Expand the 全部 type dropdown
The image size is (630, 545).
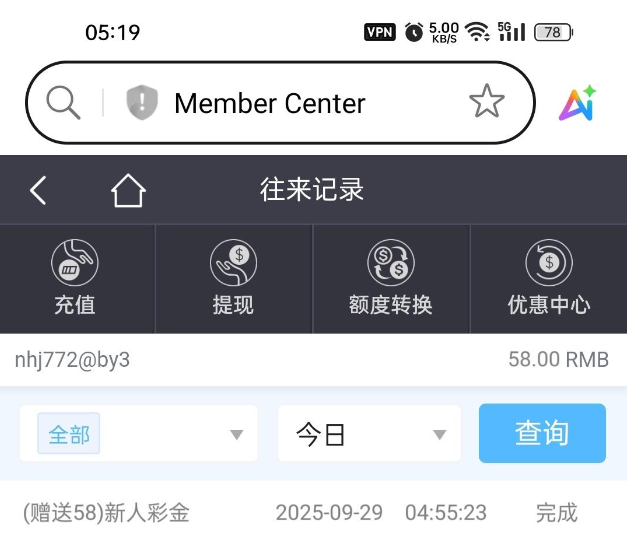tap(139, 434)
